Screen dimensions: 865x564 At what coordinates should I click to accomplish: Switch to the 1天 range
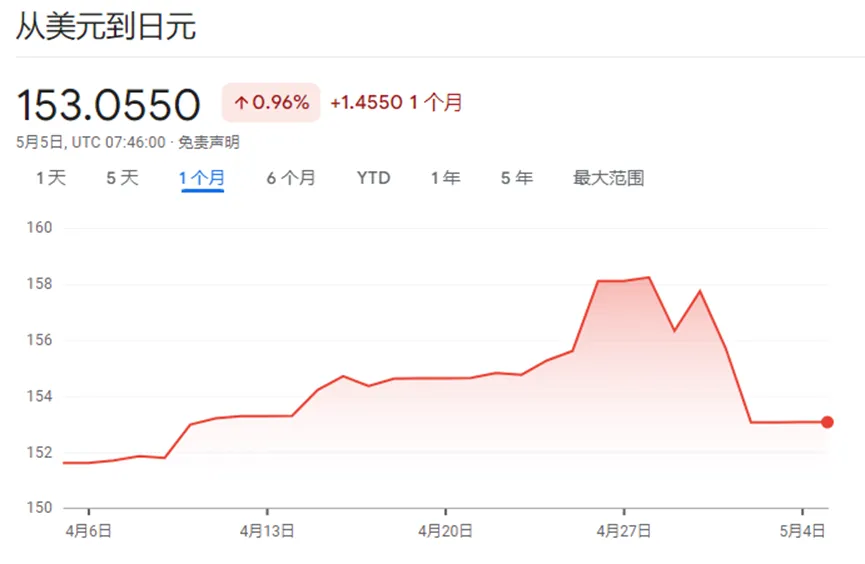[50, 178]
